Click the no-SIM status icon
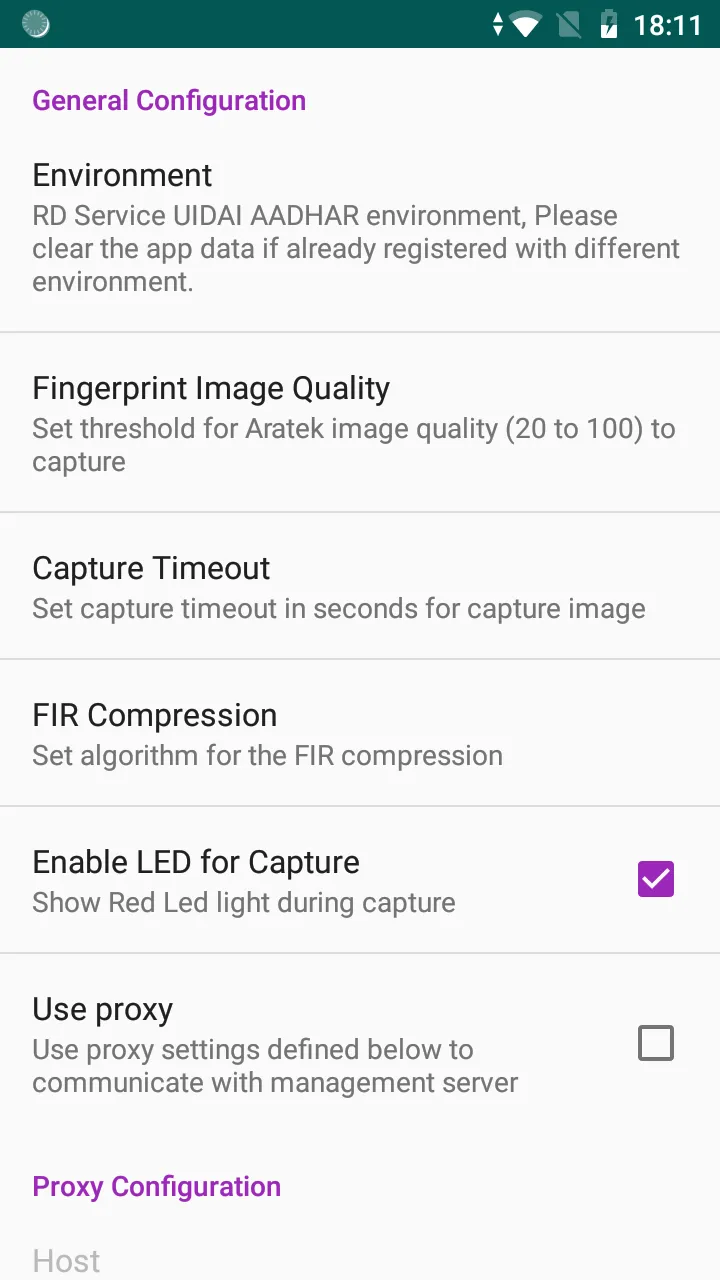This screenshot has width=720, height=1280. [x=568, y=24]
